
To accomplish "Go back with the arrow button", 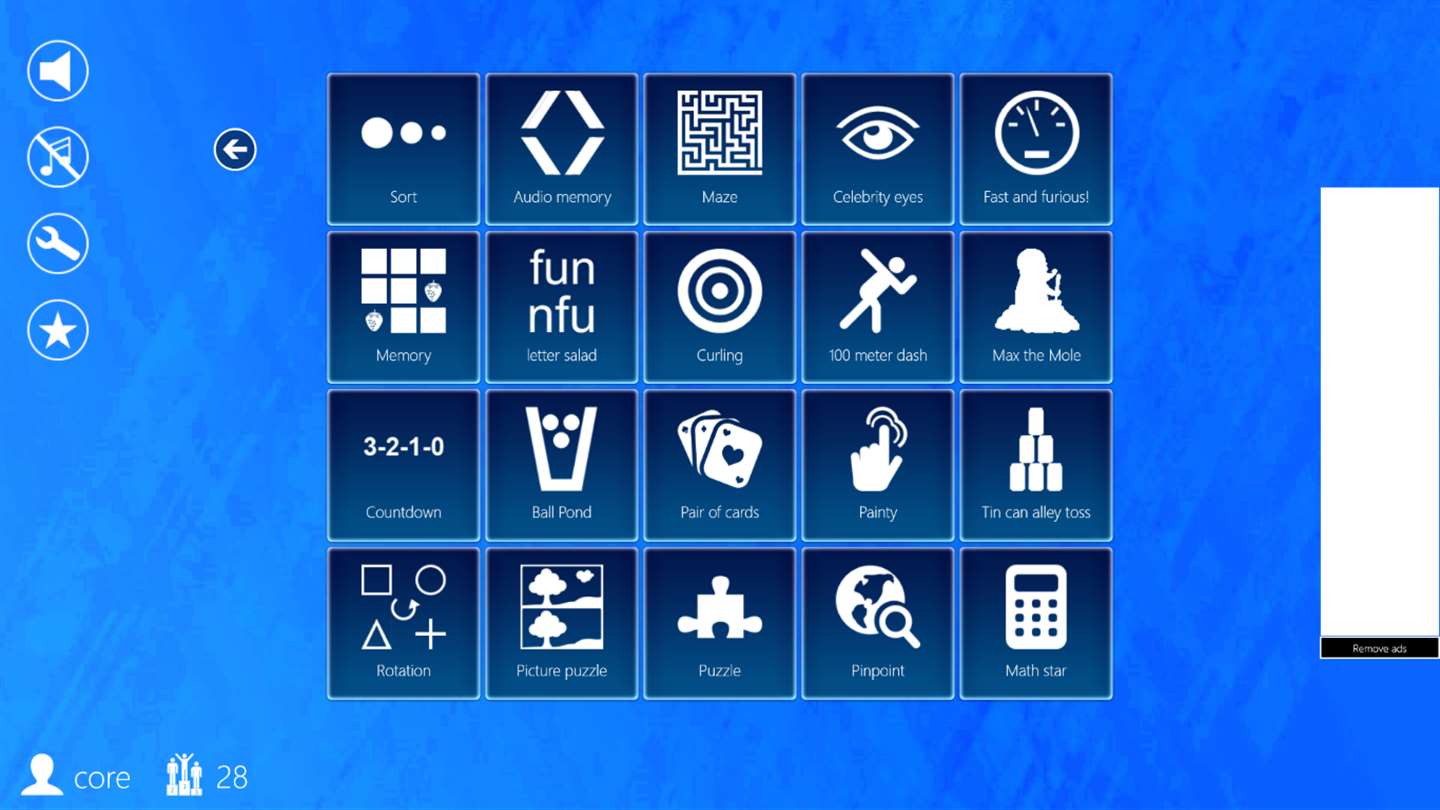I will tap(235, 150).
